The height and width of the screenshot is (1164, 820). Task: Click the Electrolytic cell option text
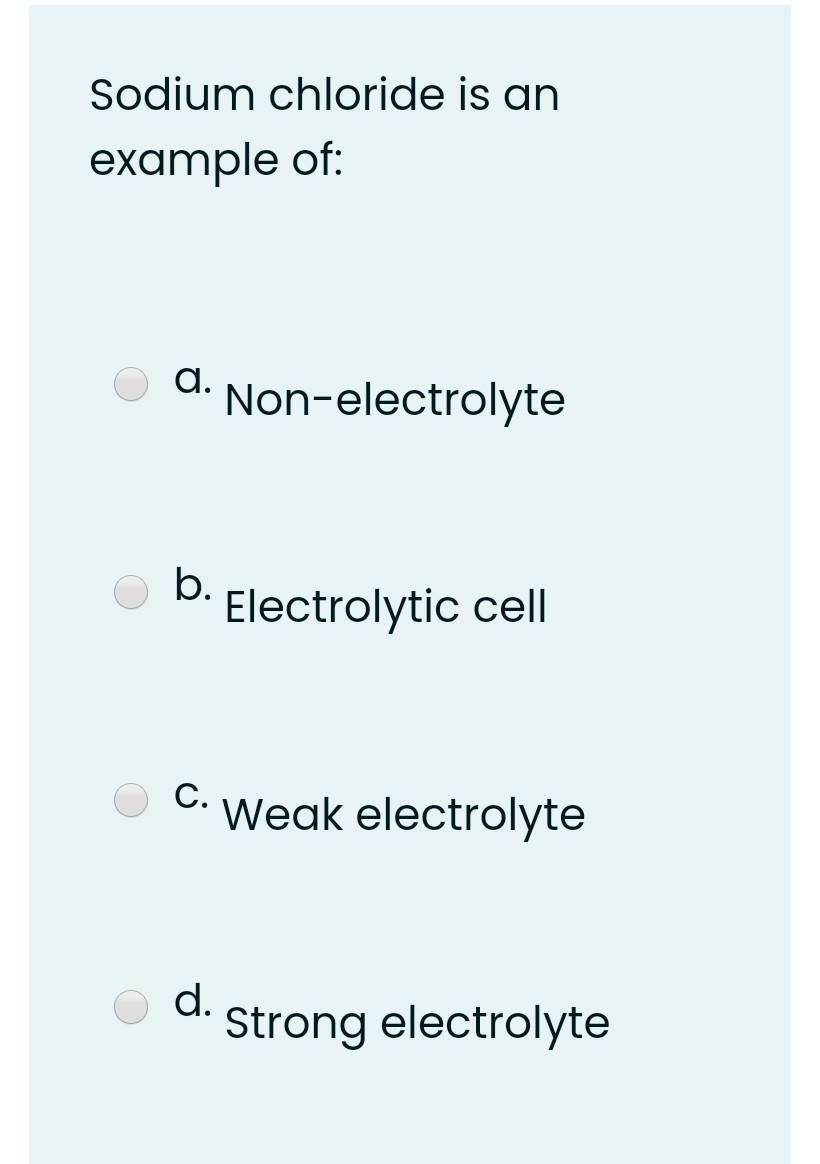click(385, 607)
